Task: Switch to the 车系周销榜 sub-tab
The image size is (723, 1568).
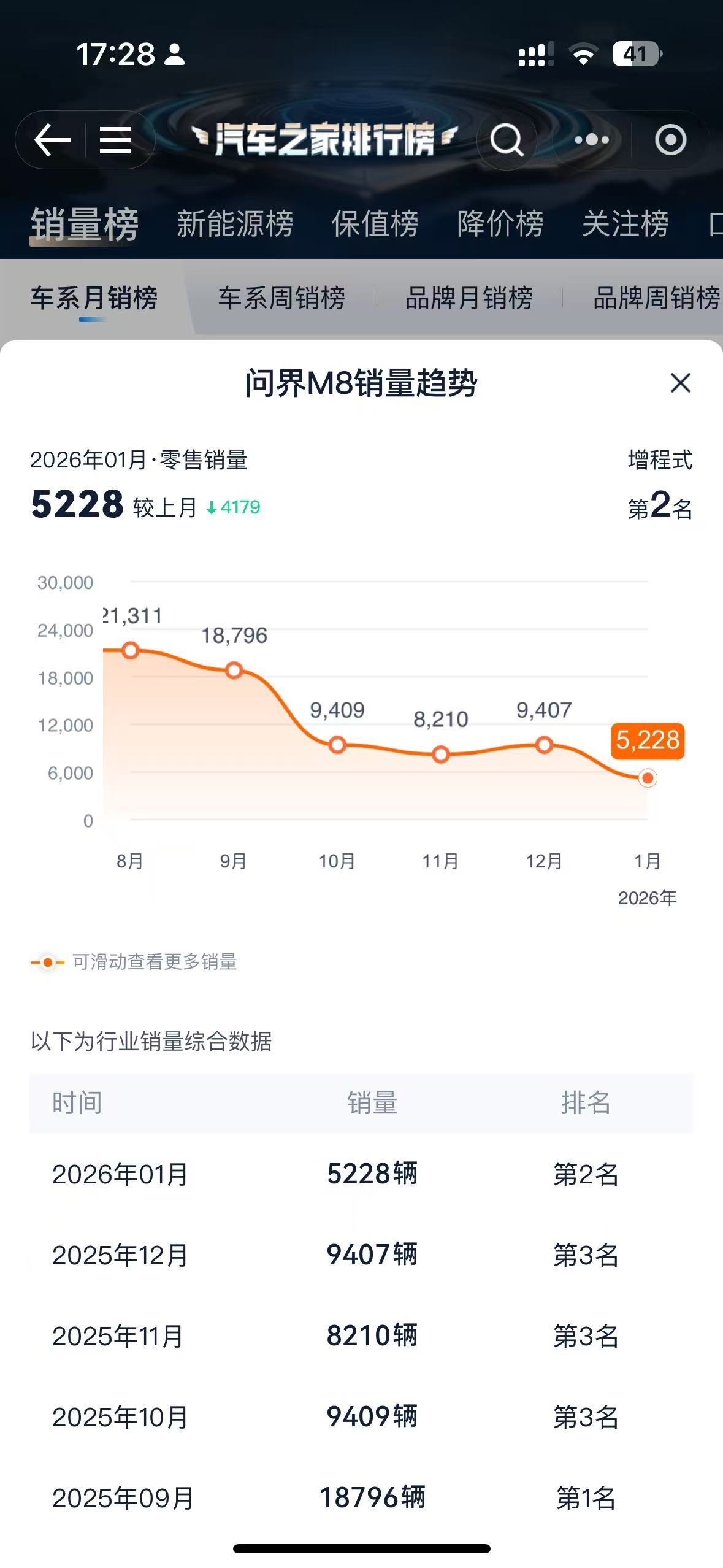Action: [281, 298]
